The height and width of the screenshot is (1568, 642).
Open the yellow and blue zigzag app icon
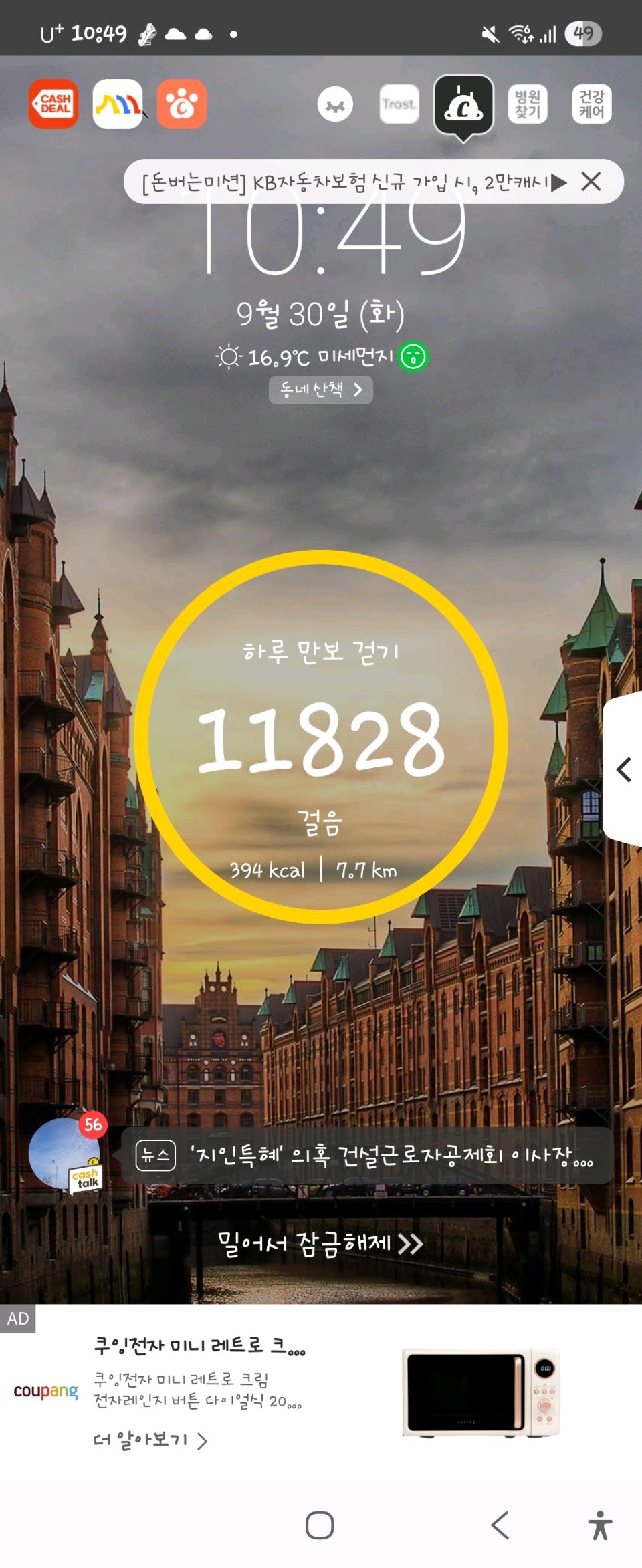[x=118, y=104]
